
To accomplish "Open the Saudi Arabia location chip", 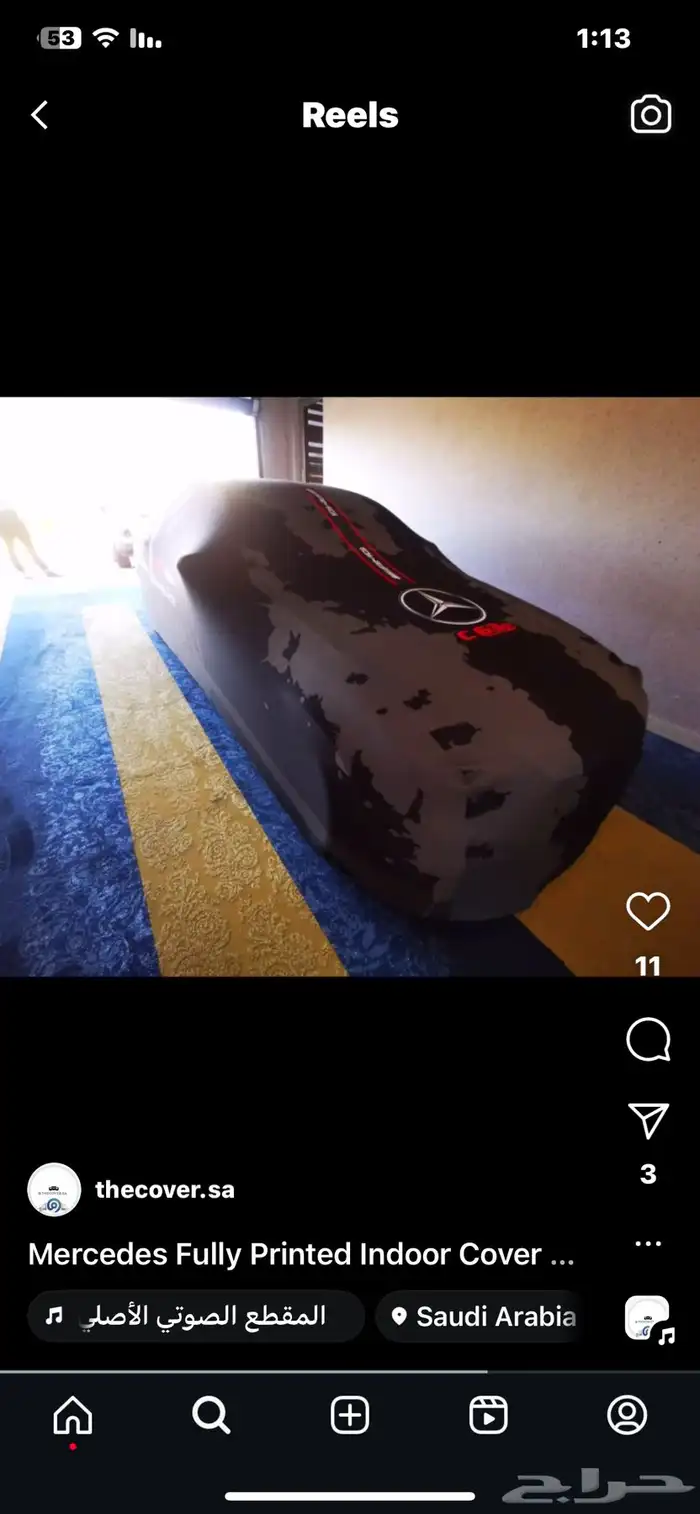I will (478, 1316).
